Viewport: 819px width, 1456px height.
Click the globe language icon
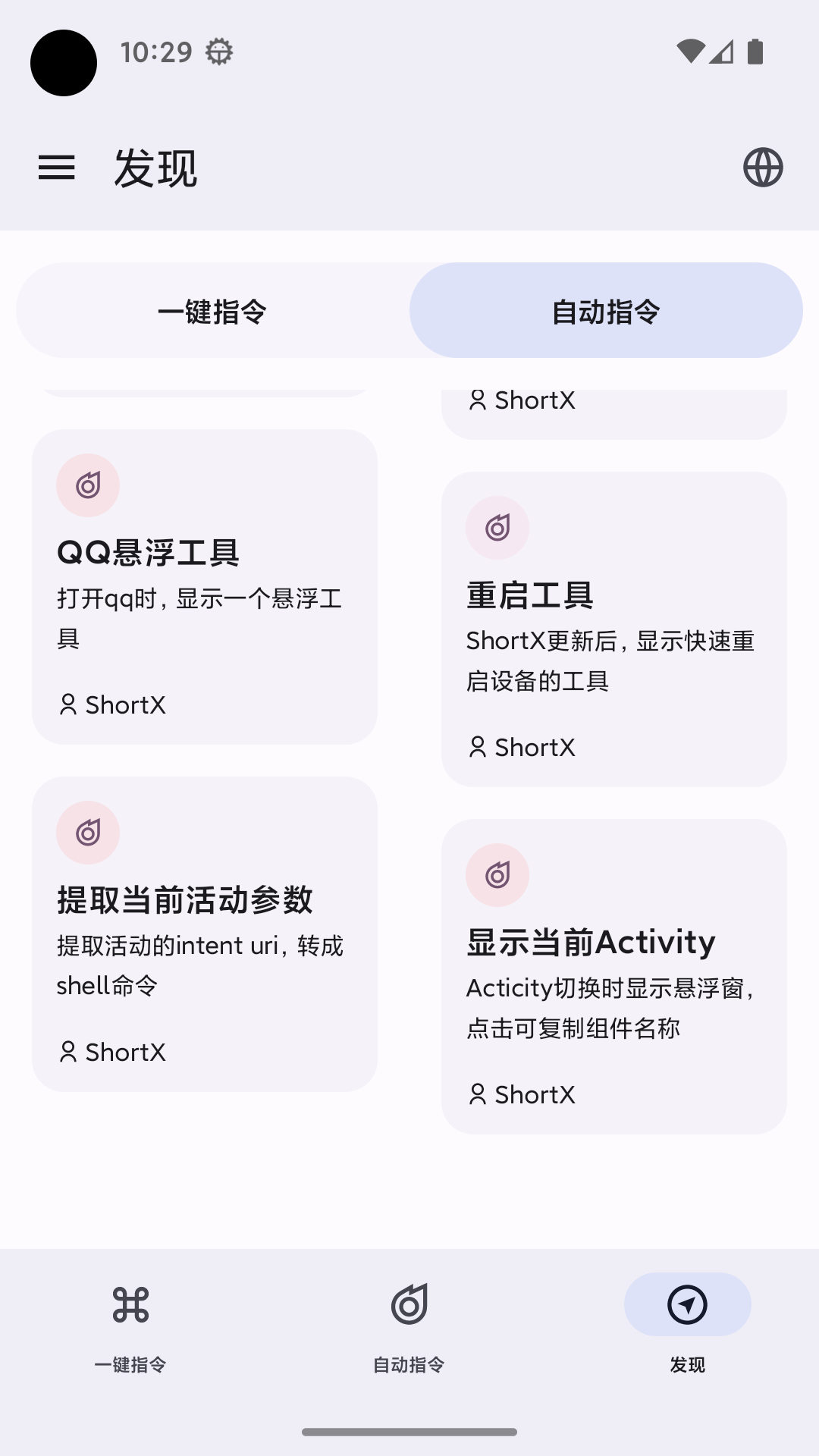pos(762,168)
